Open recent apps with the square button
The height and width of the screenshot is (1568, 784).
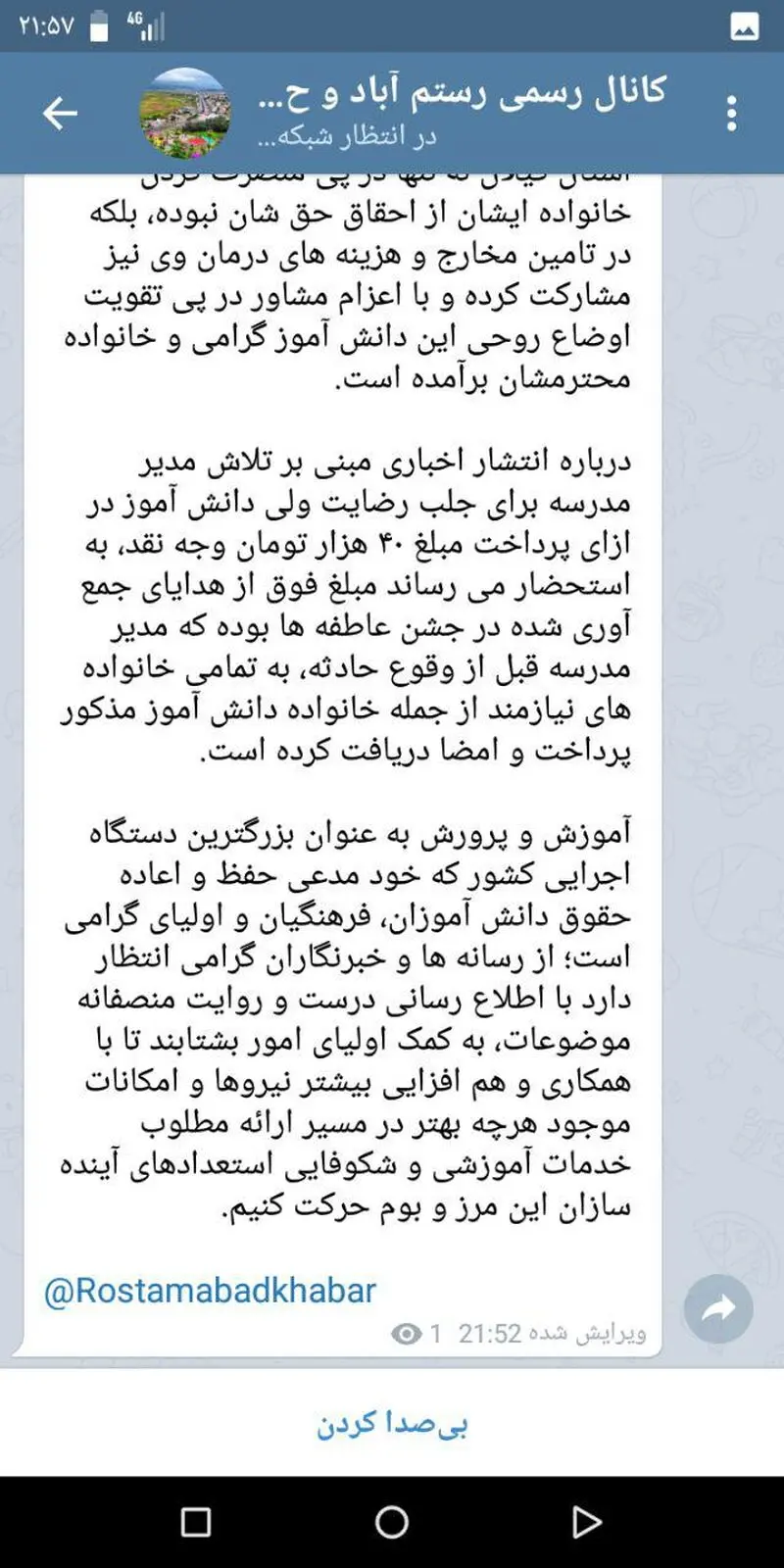pos(196,1522)
